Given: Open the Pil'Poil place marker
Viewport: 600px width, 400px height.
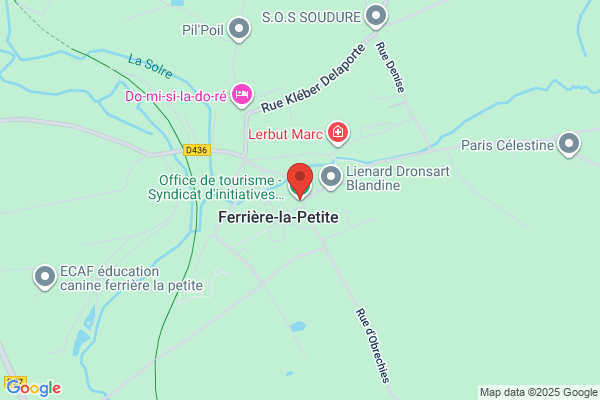Looking at the screenshot, I should (239, 29).
